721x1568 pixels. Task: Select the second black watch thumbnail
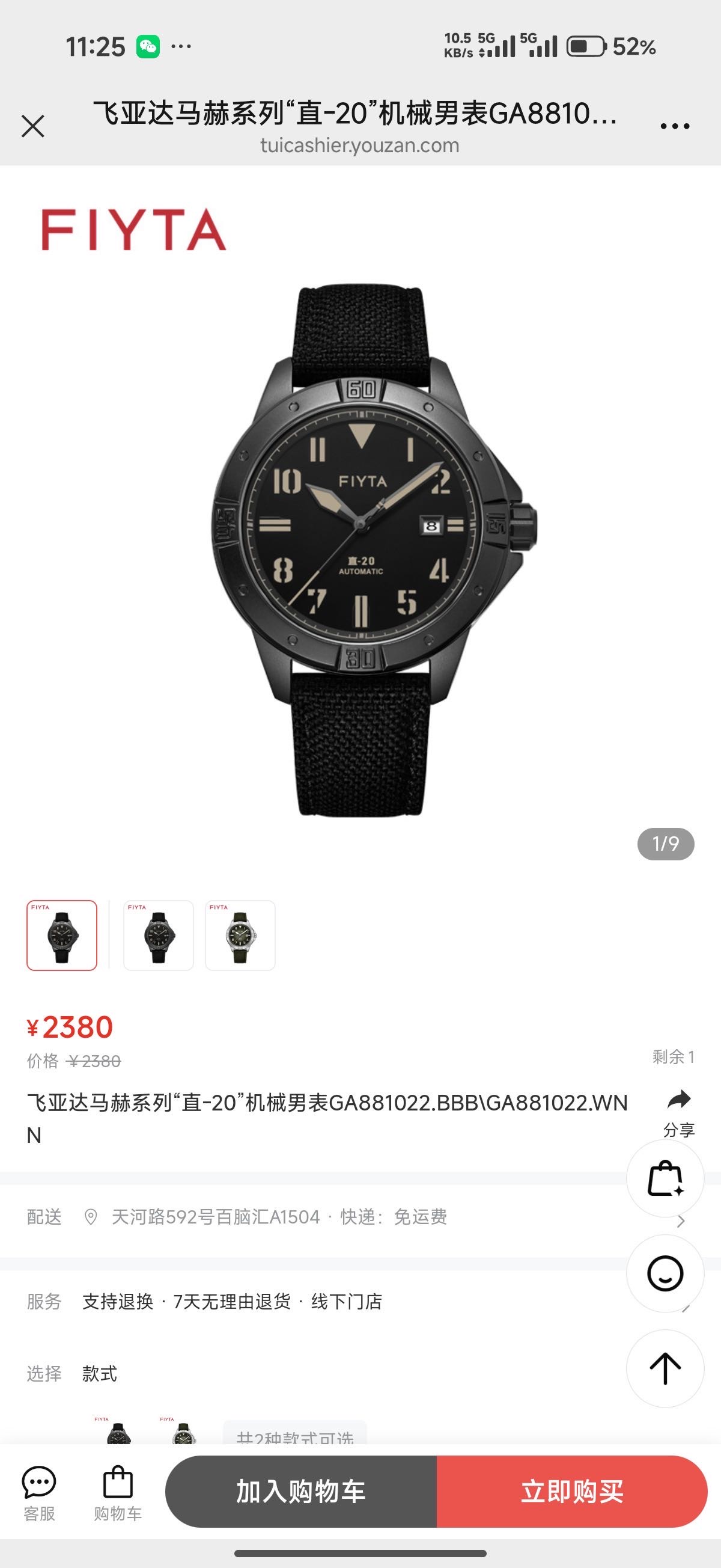pyautogui.click(x=158, y=935)
